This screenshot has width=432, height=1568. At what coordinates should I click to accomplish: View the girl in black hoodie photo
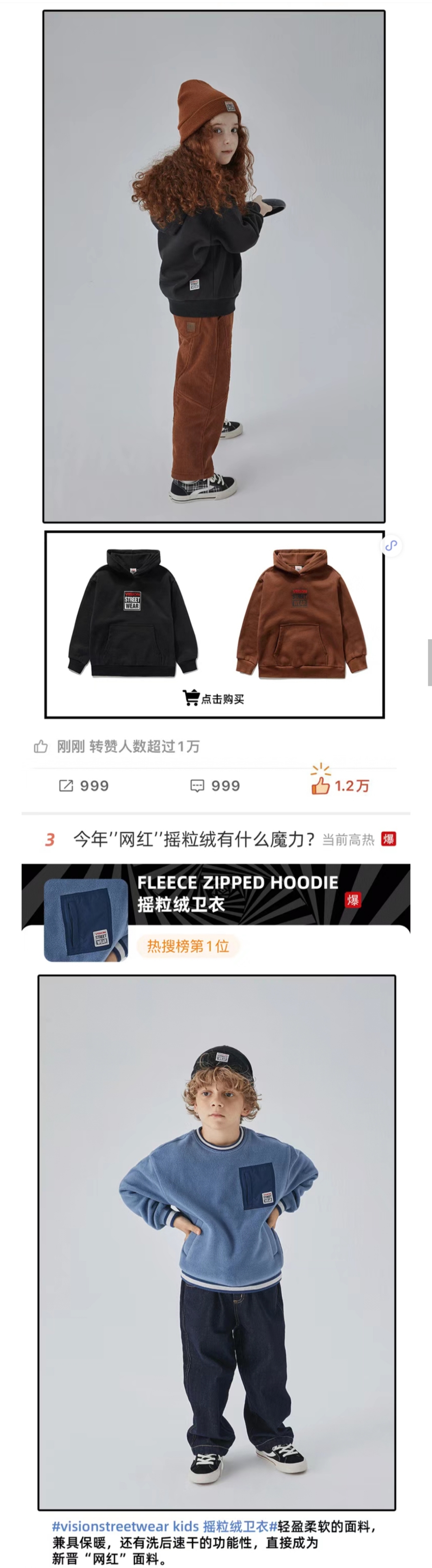(x=214, y=267)
